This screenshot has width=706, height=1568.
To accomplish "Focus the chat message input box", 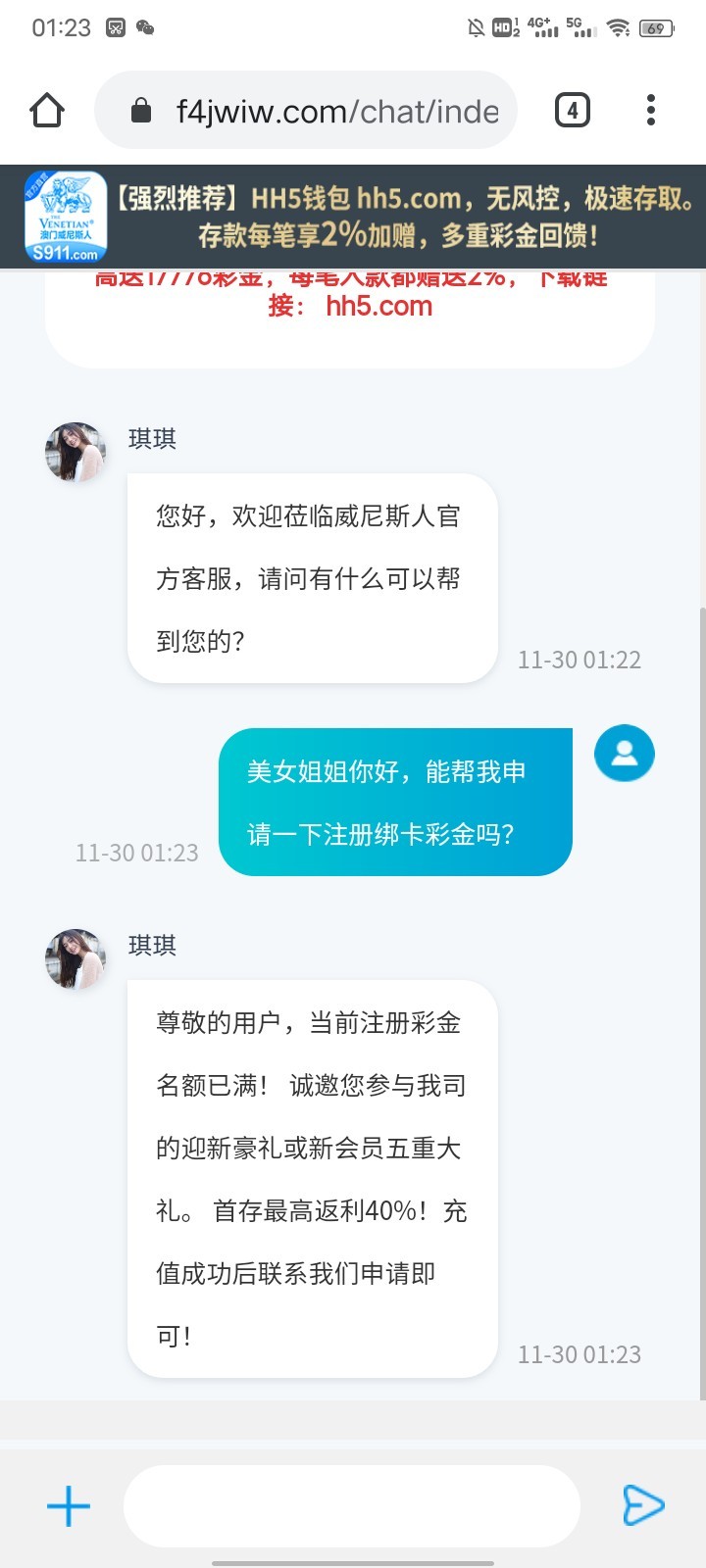I will tap(351, 1506).
